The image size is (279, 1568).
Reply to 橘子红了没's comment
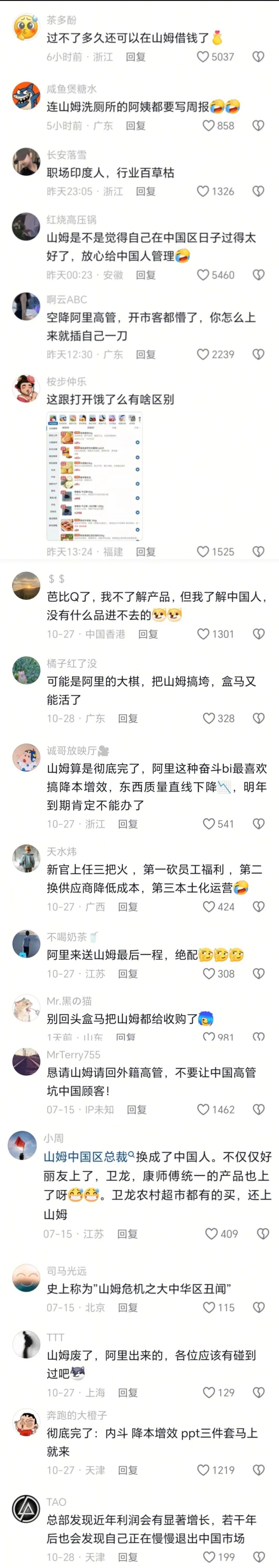(128, 718)
